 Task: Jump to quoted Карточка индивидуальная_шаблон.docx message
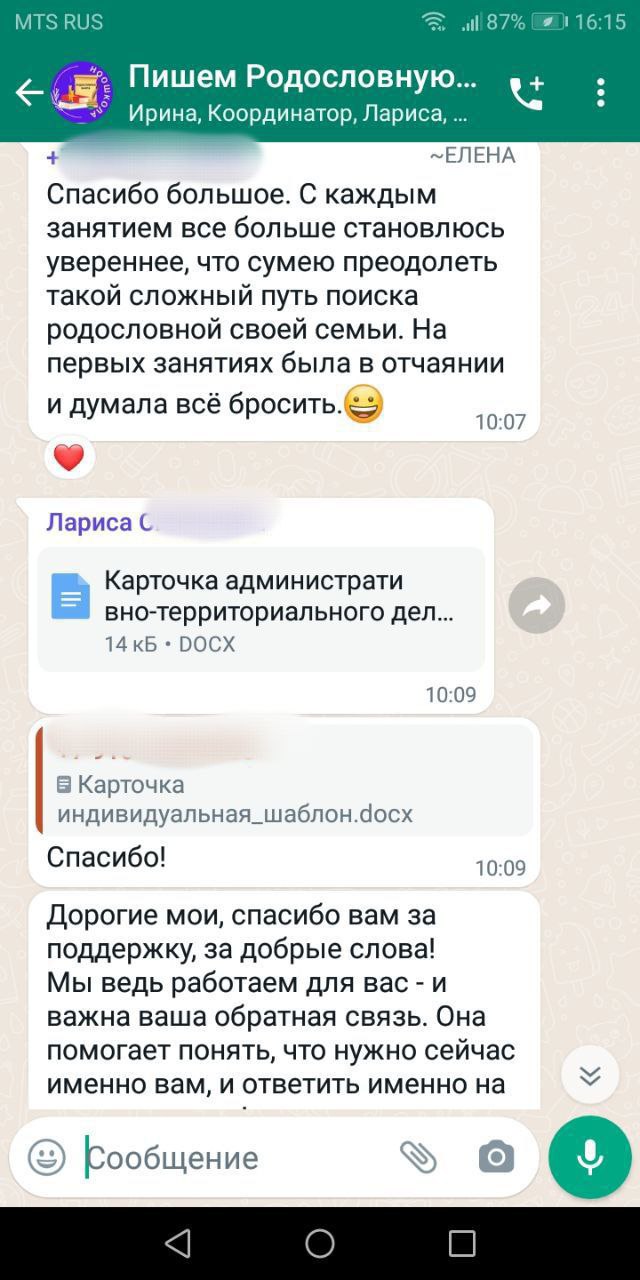tap(284, 779)
